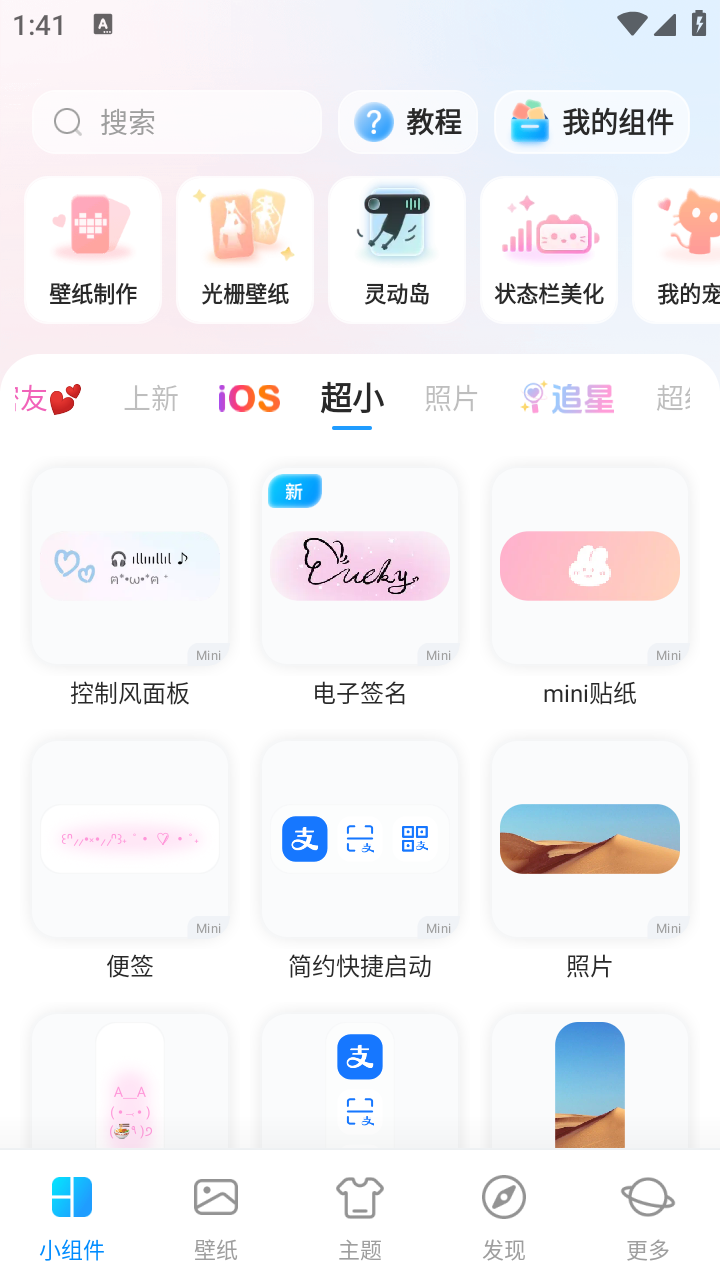
Task: Switch to the 照片 photos category tab
Action: click(451, 398)
